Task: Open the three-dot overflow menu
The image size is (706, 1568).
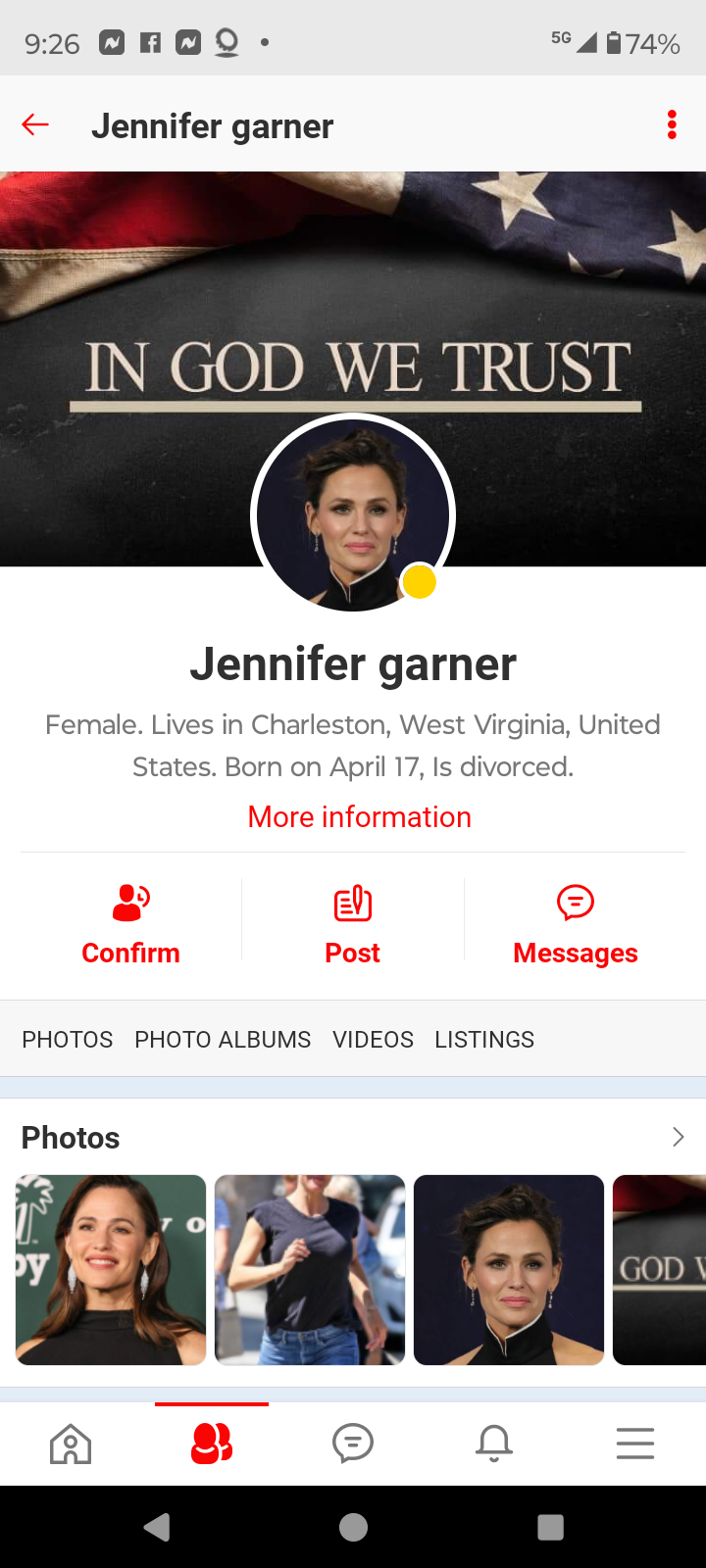Action: (x=672, y=124)
